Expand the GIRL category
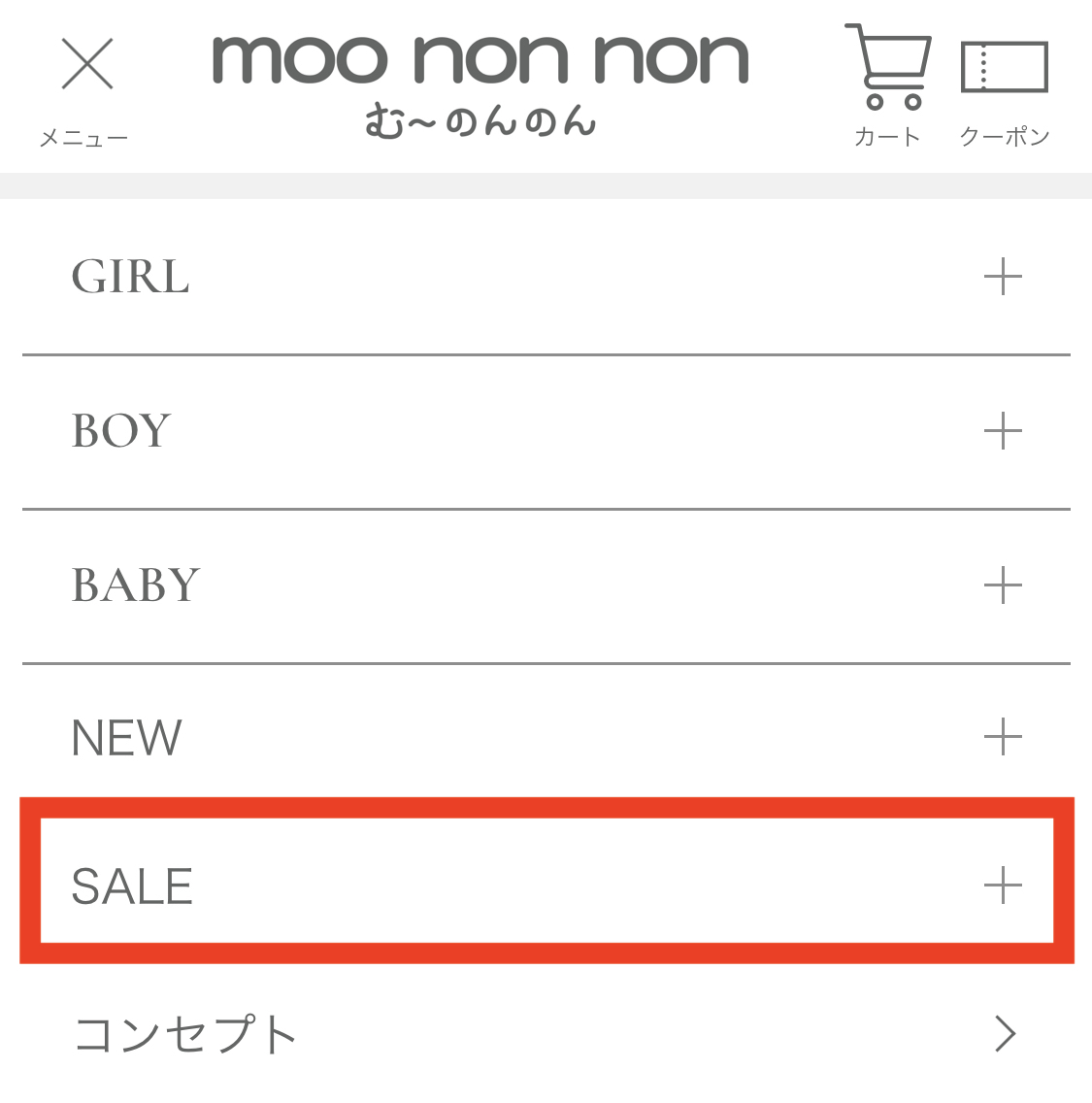The height and width of the screenshot is (1103, 1092). tap(1003, 278)
